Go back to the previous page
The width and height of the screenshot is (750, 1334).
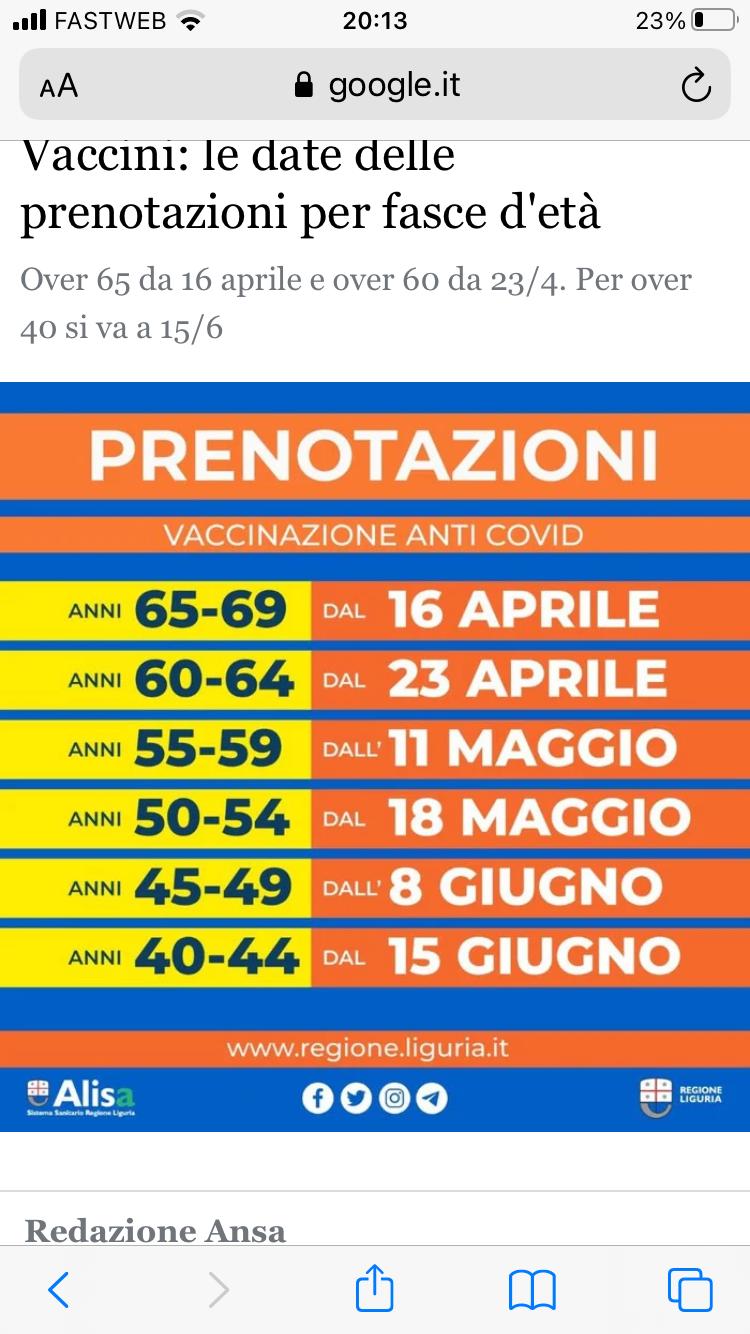coord(59,1289)
